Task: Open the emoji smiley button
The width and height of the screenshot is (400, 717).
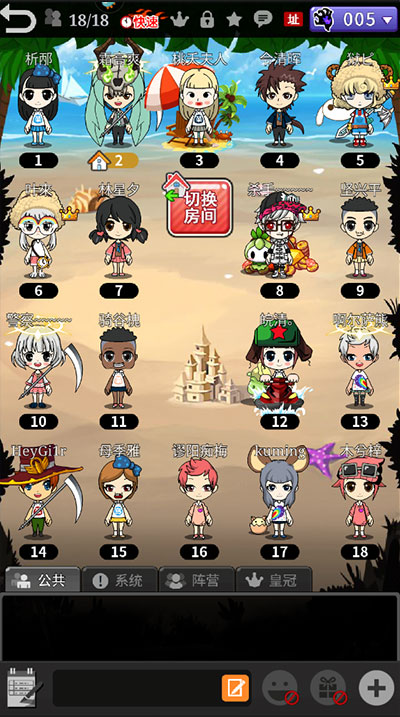Action: 280,688
